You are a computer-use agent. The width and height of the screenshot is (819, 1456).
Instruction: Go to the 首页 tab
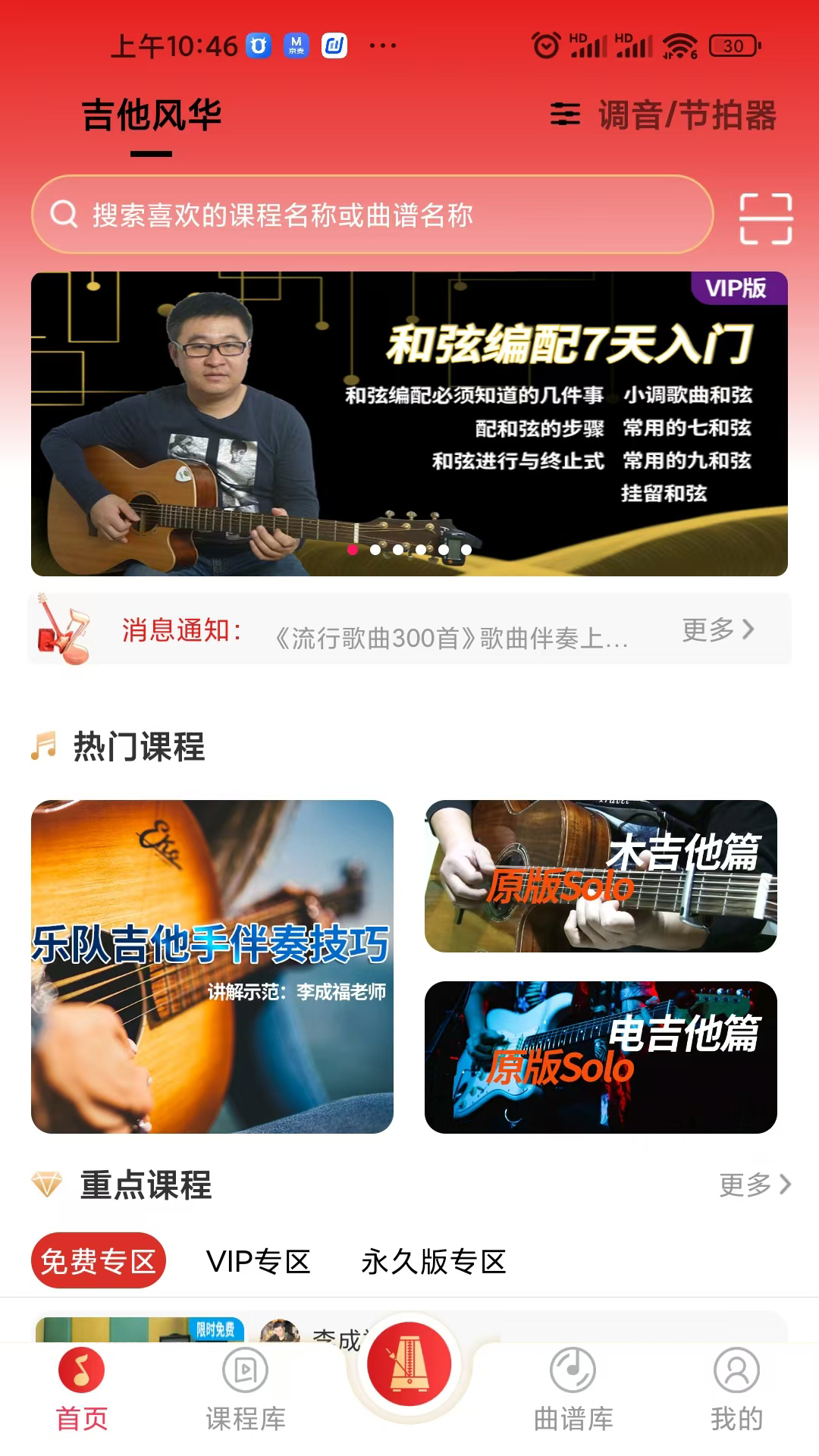point(82,1389)
